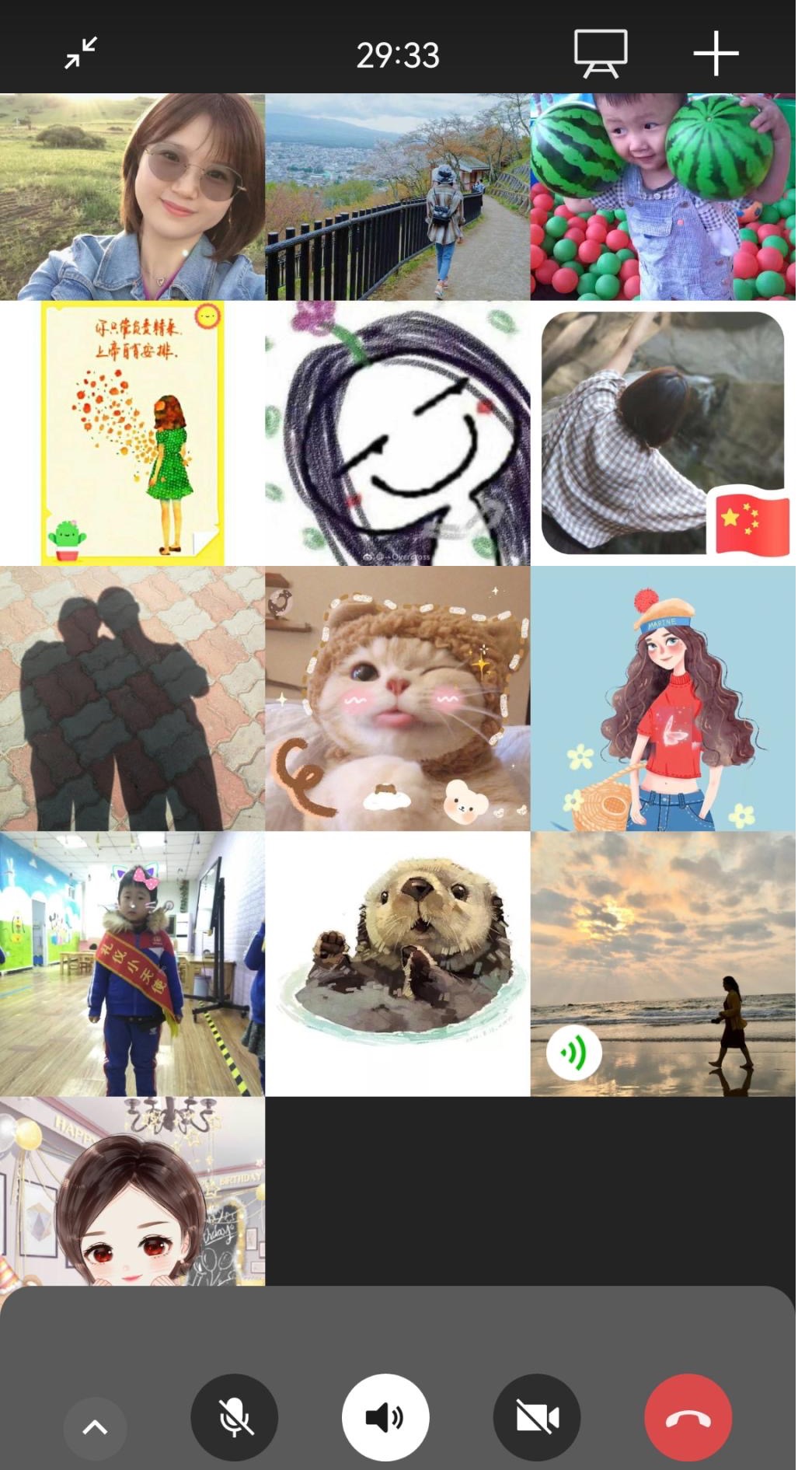The image size is (812, 1470).
Task: Select the scribbled smiley face avatar
Action: 397,433
